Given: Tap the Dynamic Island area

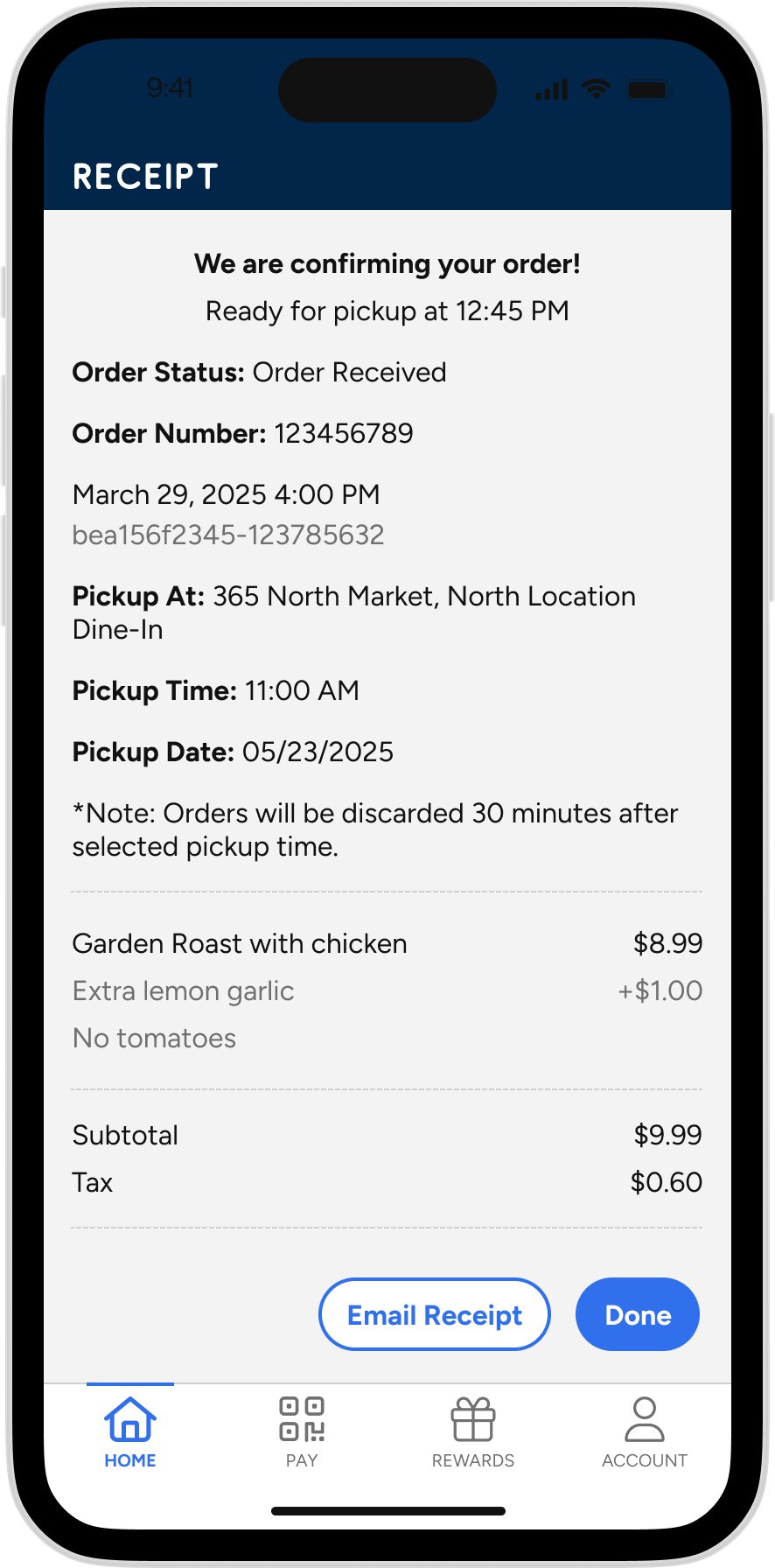Looking at the screenshot, I should [x=387, y=89].
